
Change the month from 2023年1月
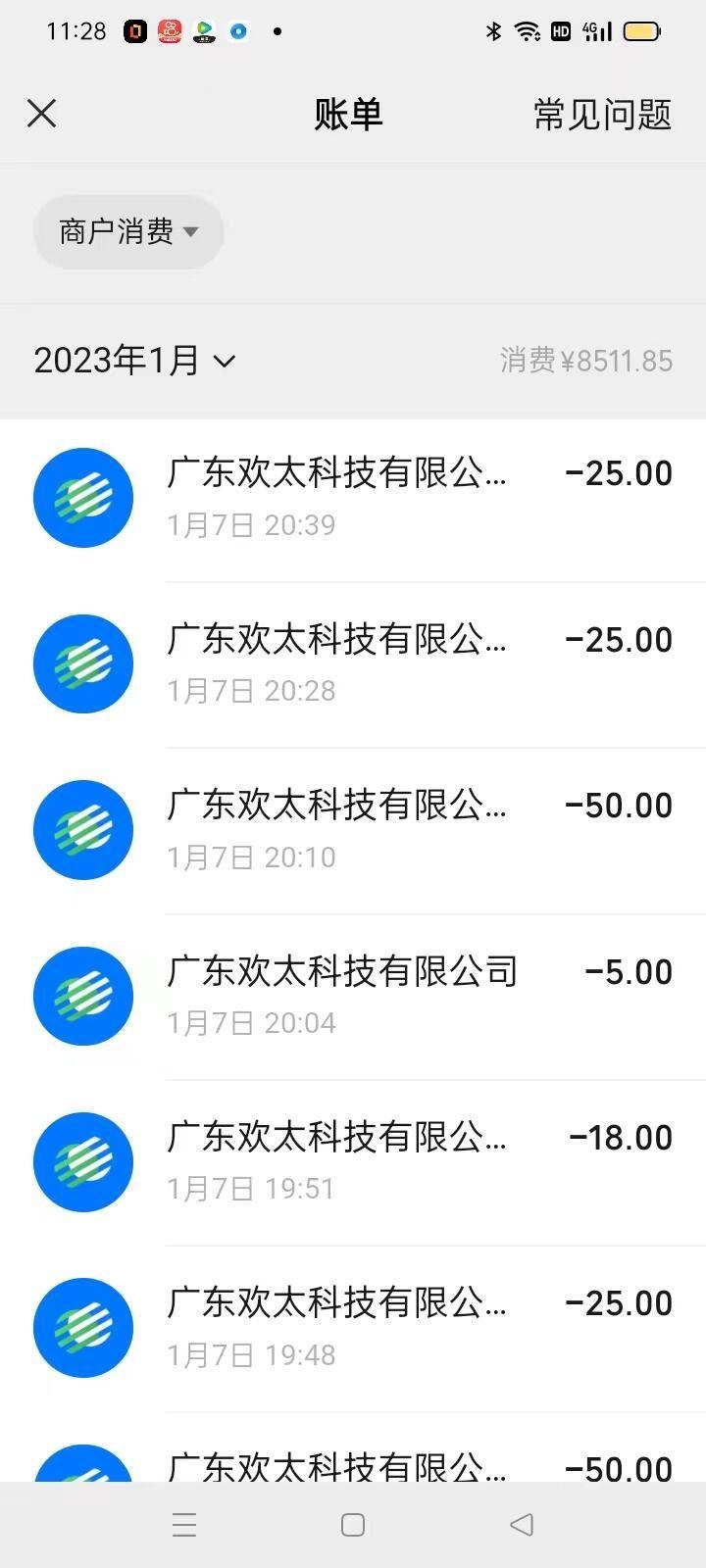[134, 361]
